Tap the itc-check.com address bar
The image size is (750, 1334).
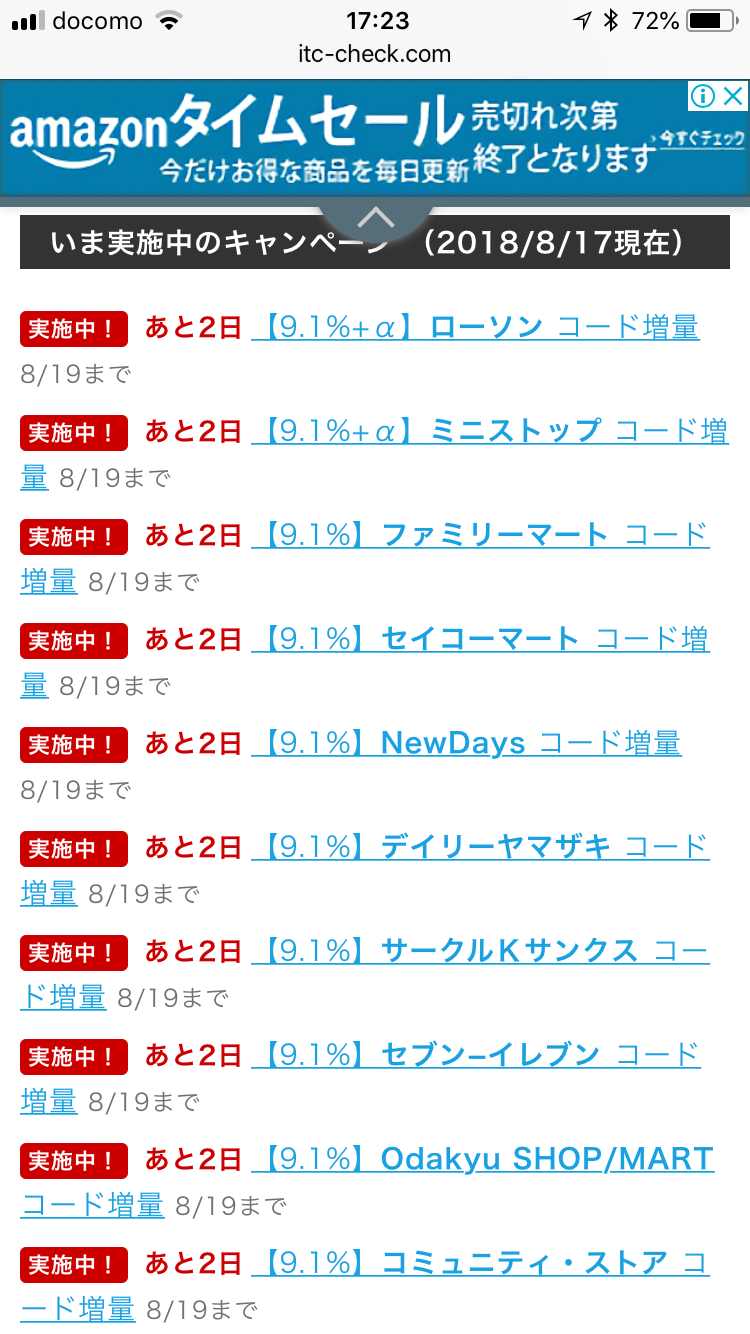375,54
